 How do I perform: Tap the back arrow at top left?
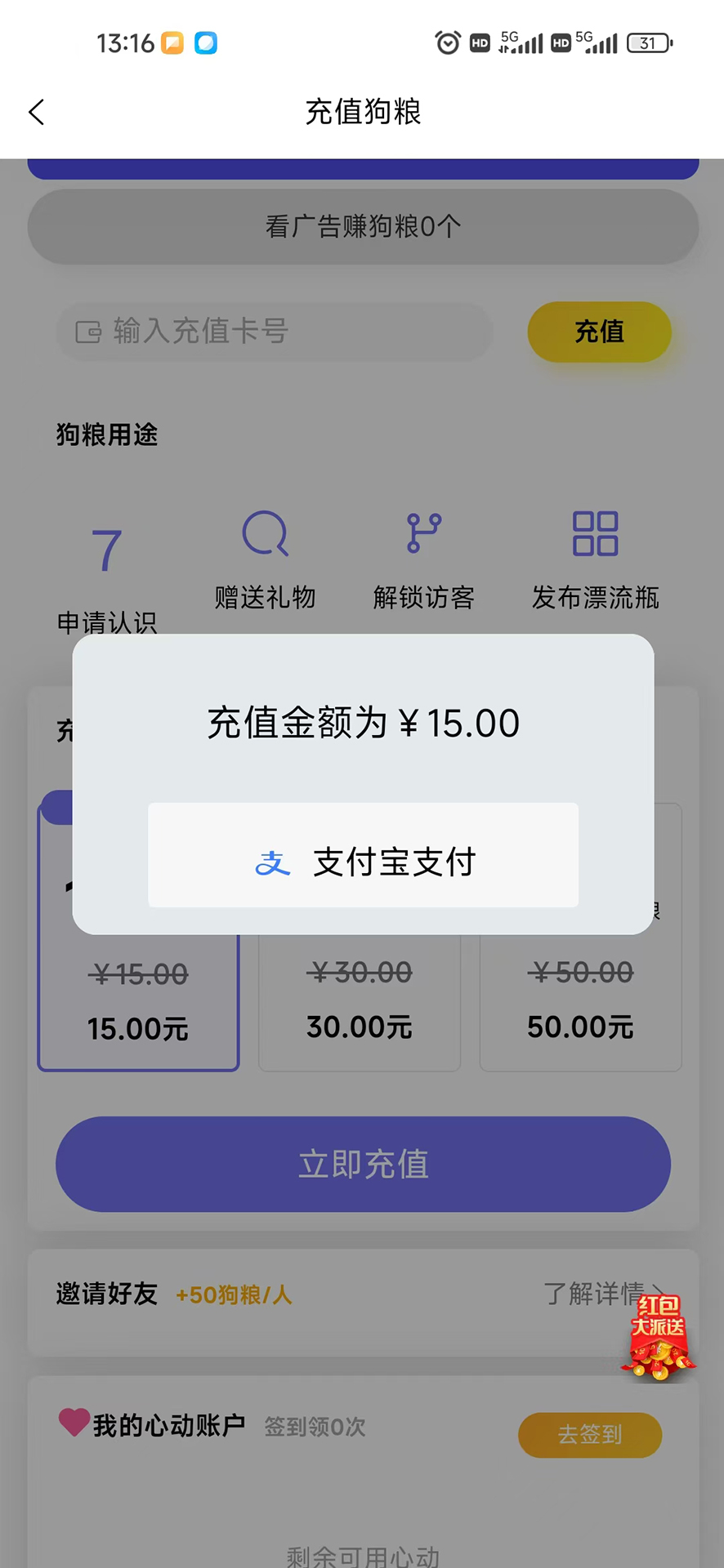tap(36, 112)
